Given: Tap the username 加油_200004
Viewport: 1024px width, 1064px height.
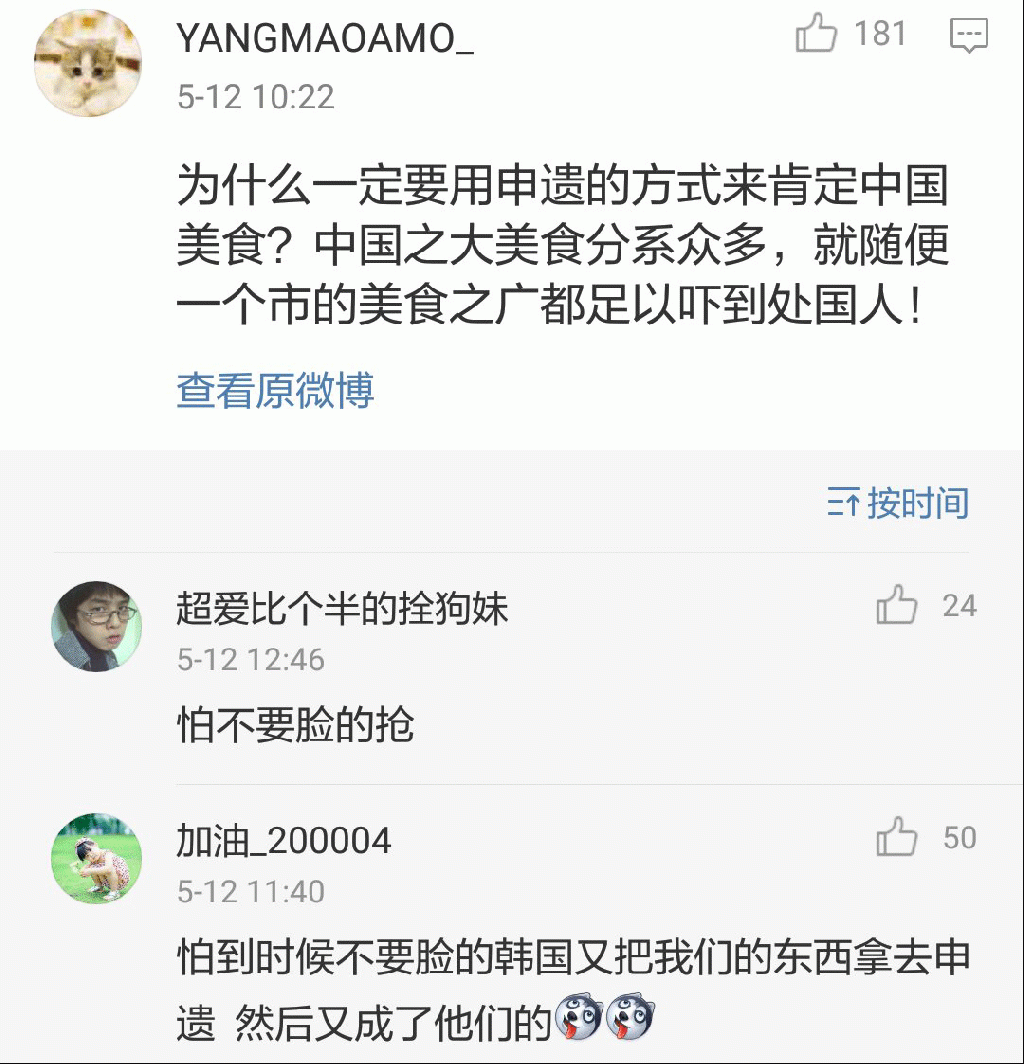Looking at the screenshot, I should pos(284,841).
